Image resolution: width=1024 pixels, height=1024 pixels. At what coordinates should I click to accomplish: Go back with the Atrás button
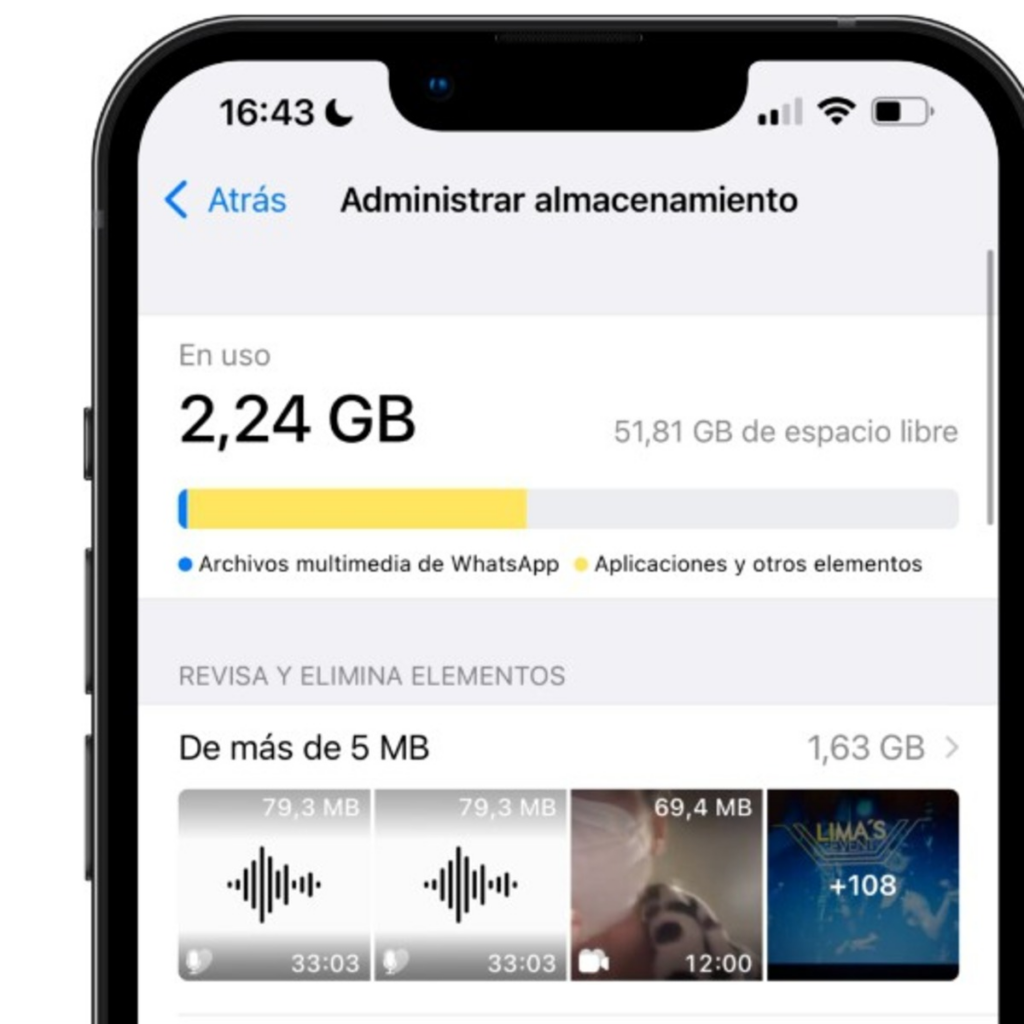pos(226,200)
